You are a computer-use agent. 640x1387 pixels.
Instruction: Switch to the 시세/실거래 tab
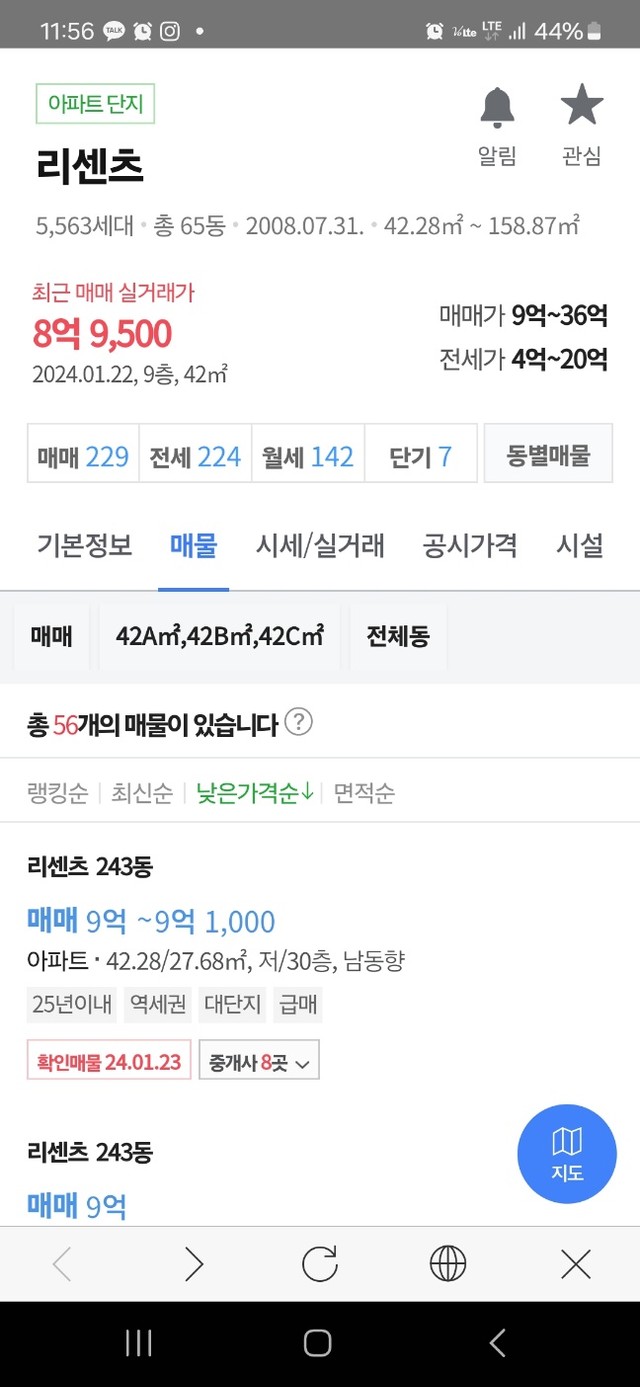coord(320,546)
